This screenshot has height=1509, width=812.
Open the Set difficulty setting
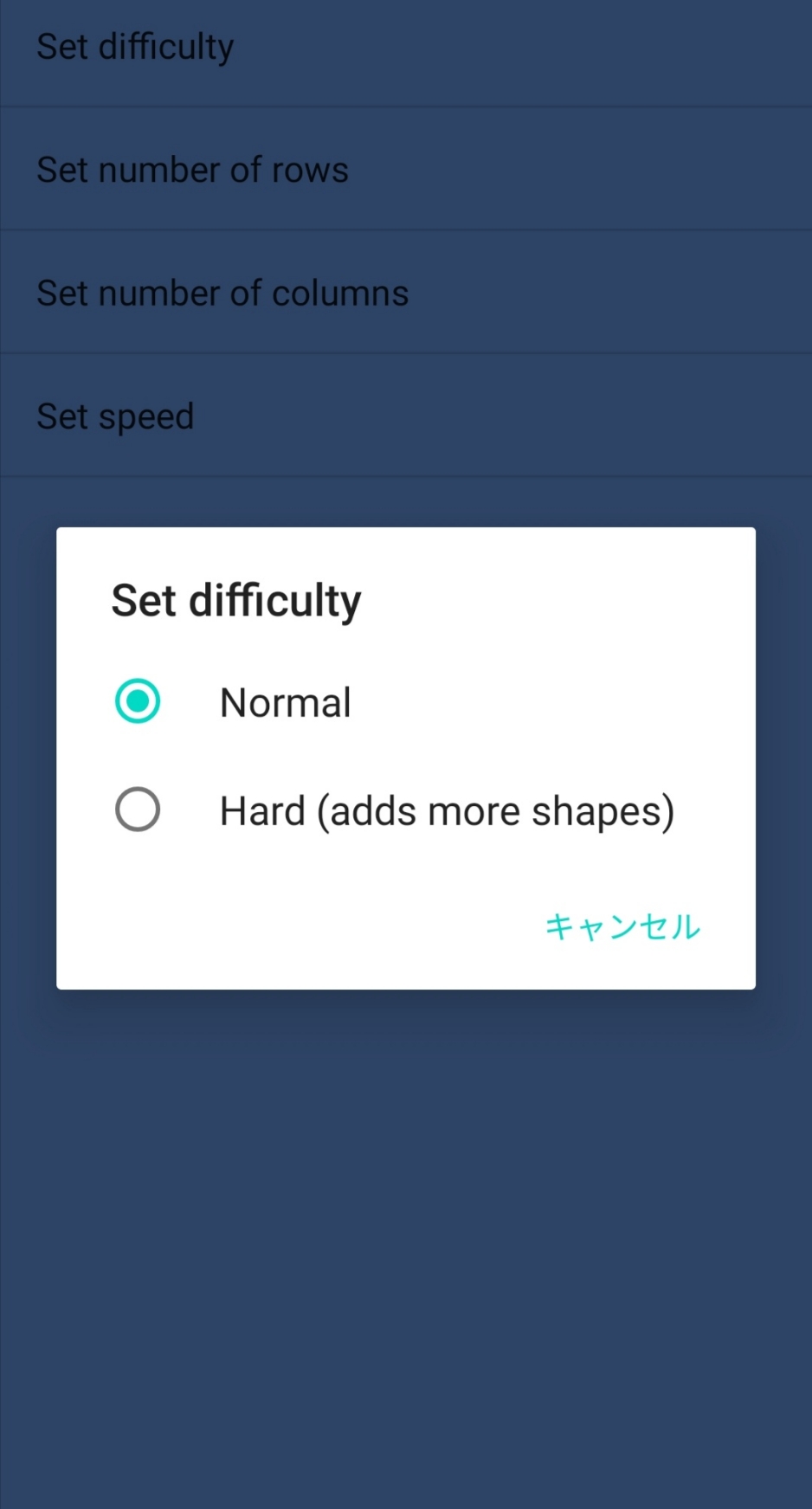point(134,46)
